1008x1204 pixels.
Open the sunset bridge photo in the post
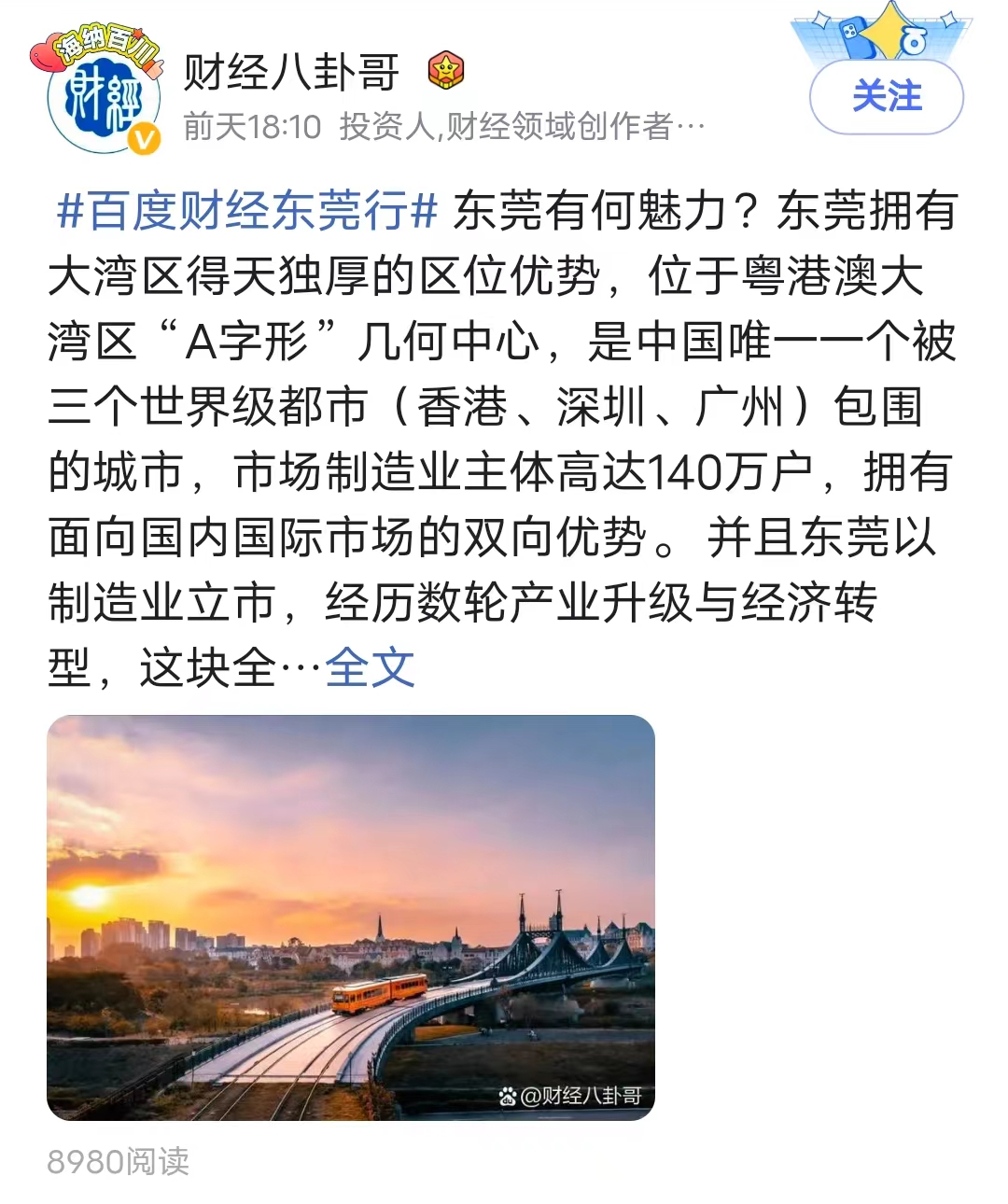click(351, 917)
